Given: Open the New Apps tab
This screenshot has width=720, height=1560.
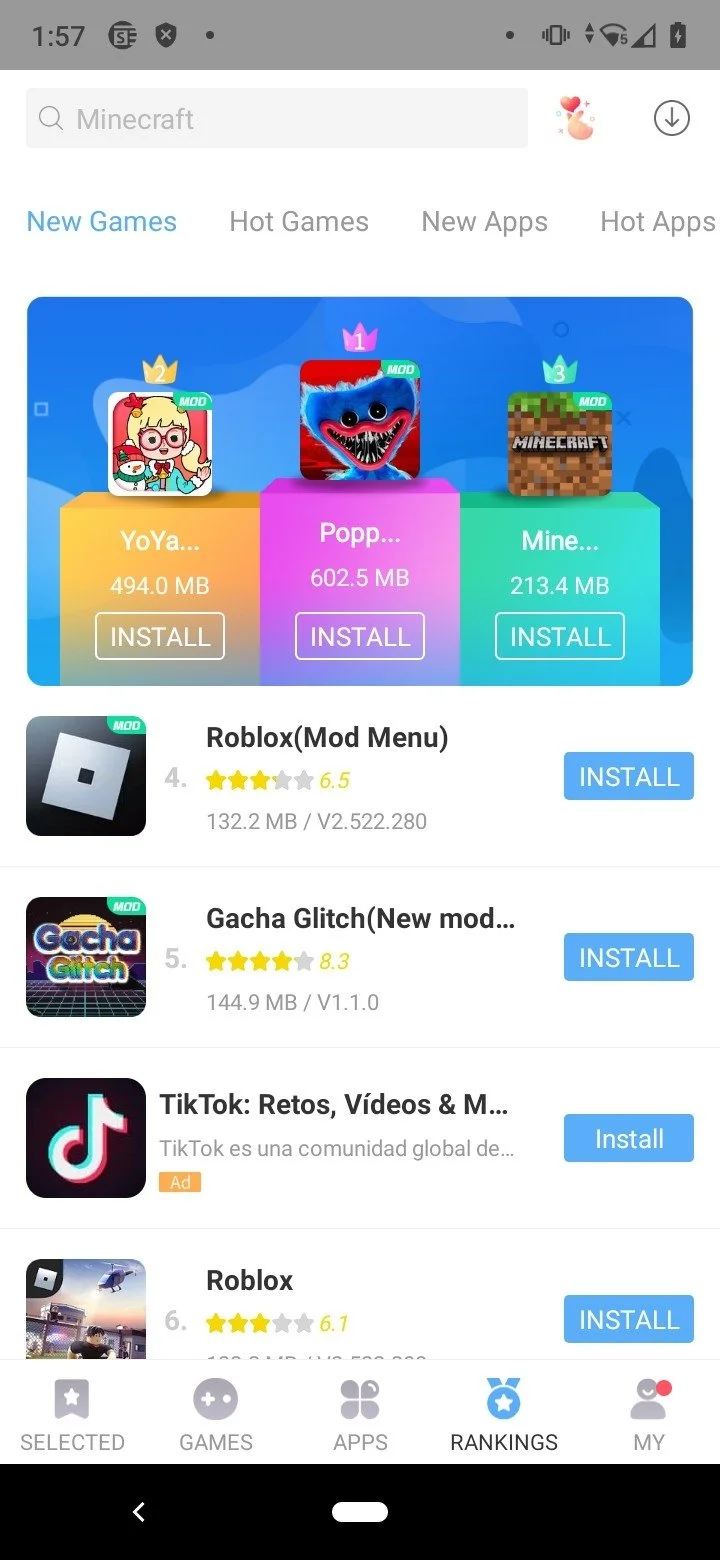Looking at the screenshot, I should point(484,221).
